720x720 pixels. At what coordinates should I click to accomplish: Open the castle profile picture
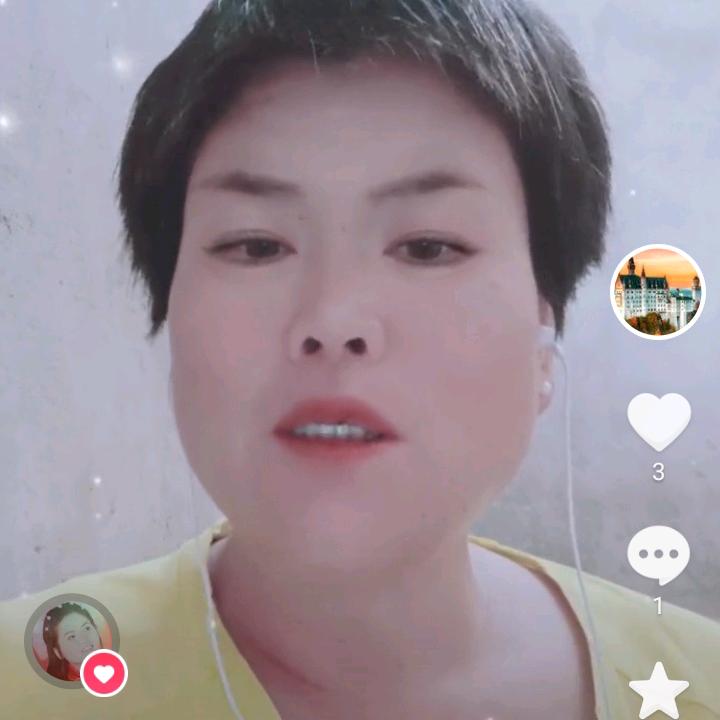[x=658, y=292]
